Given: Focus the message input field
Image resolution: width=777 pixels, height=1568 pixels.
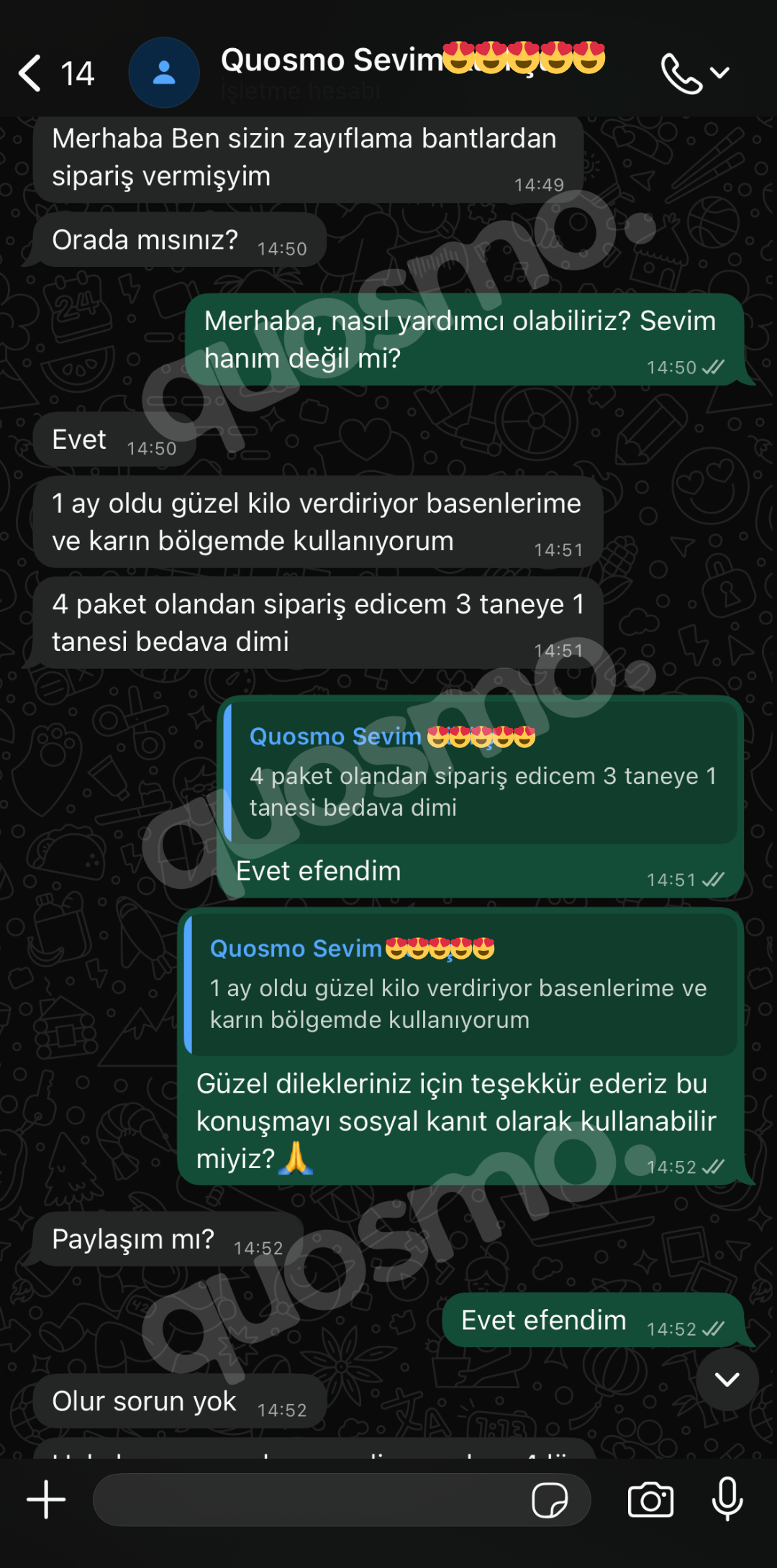Looking at the screenshot, I should (309, 1500).
